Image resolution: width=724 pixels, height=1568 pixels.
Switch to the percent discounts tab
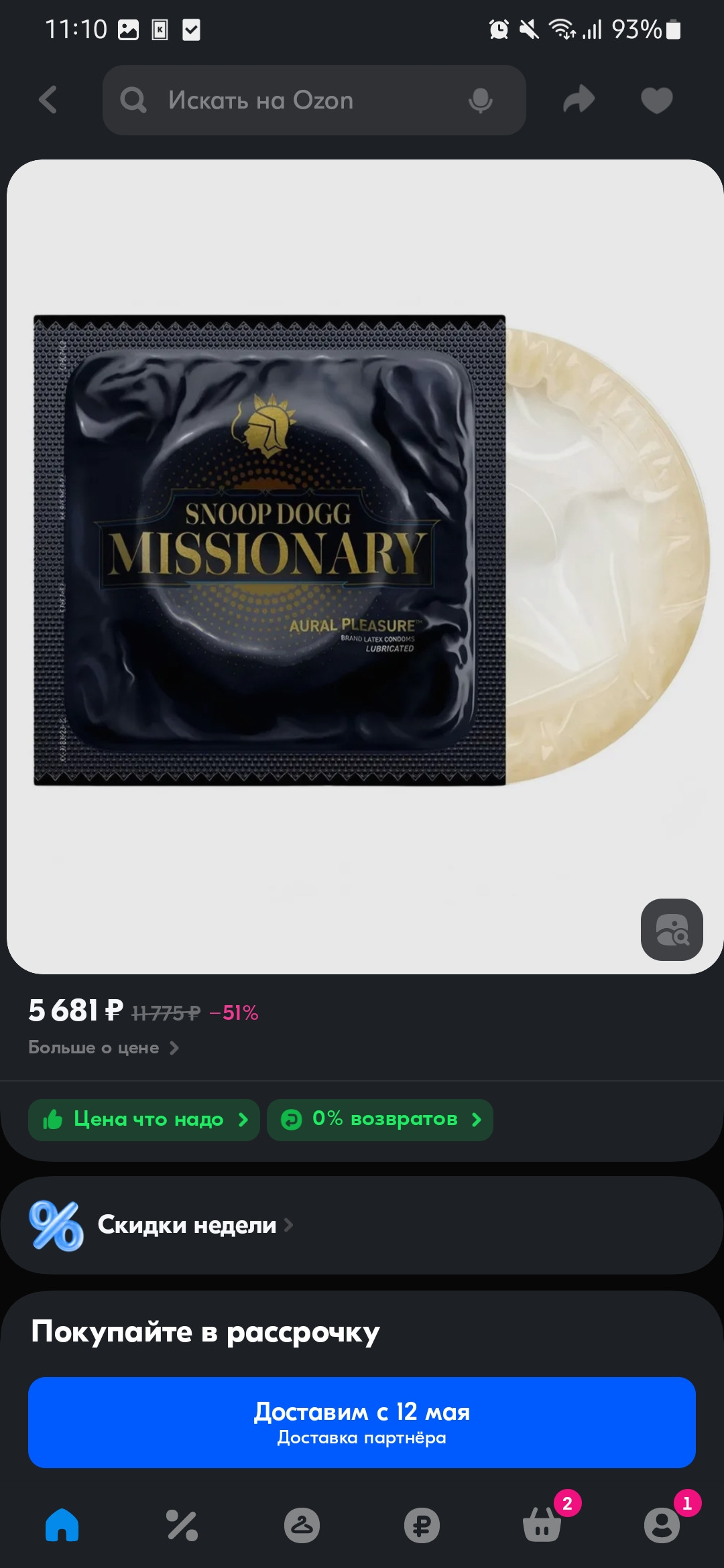point(182,1525)
